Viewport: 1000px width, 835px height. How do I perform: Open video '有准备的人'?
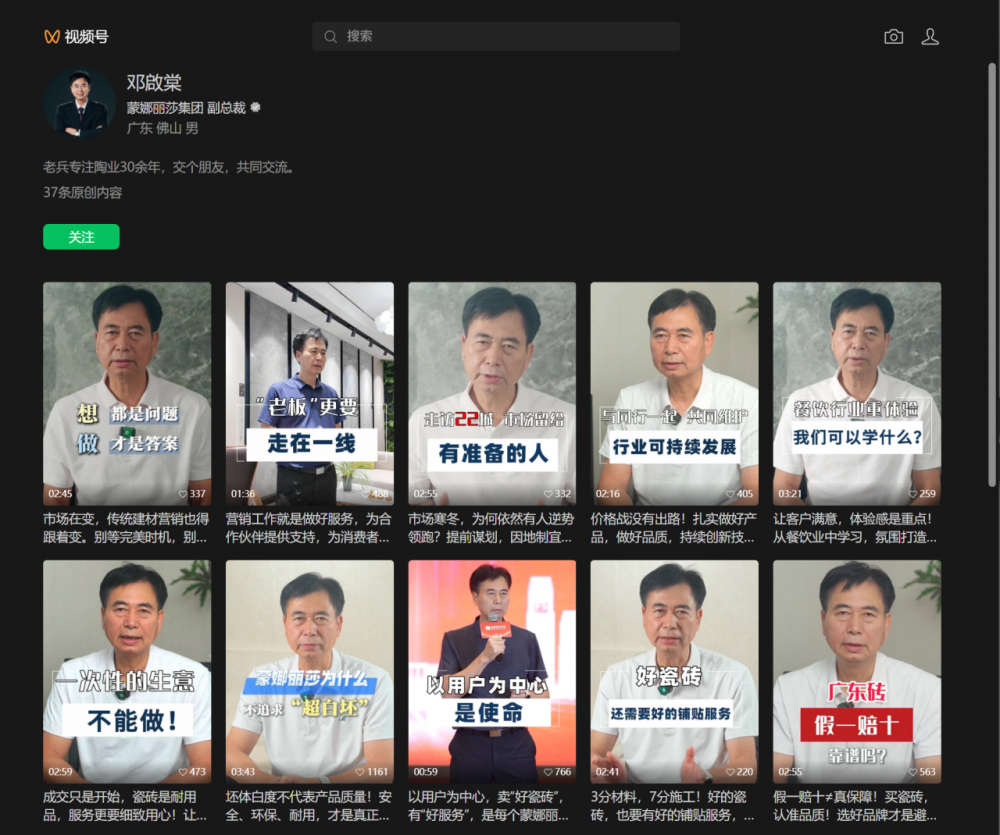coord(492,393)
